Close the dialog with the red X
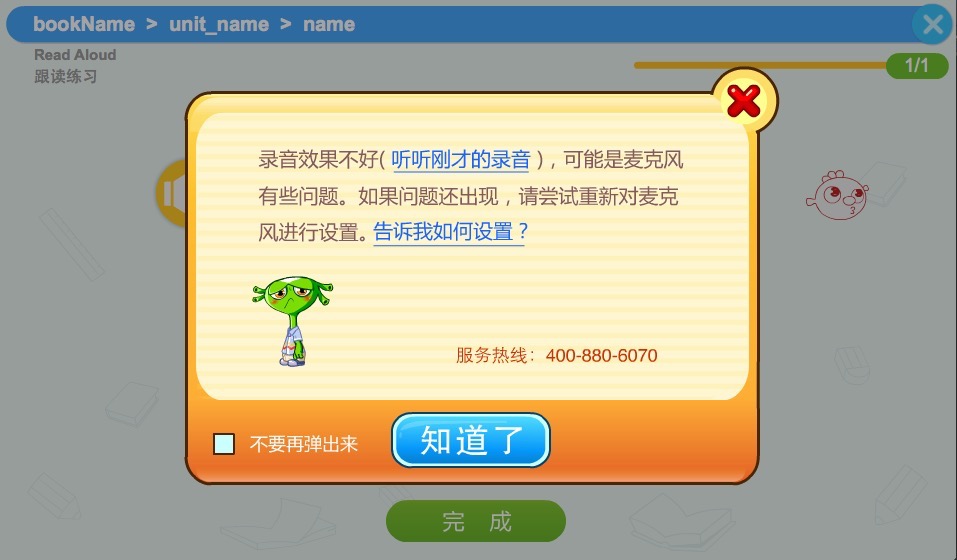The height and width of the screenshot is (560, 957). click(x=744, y=100)
